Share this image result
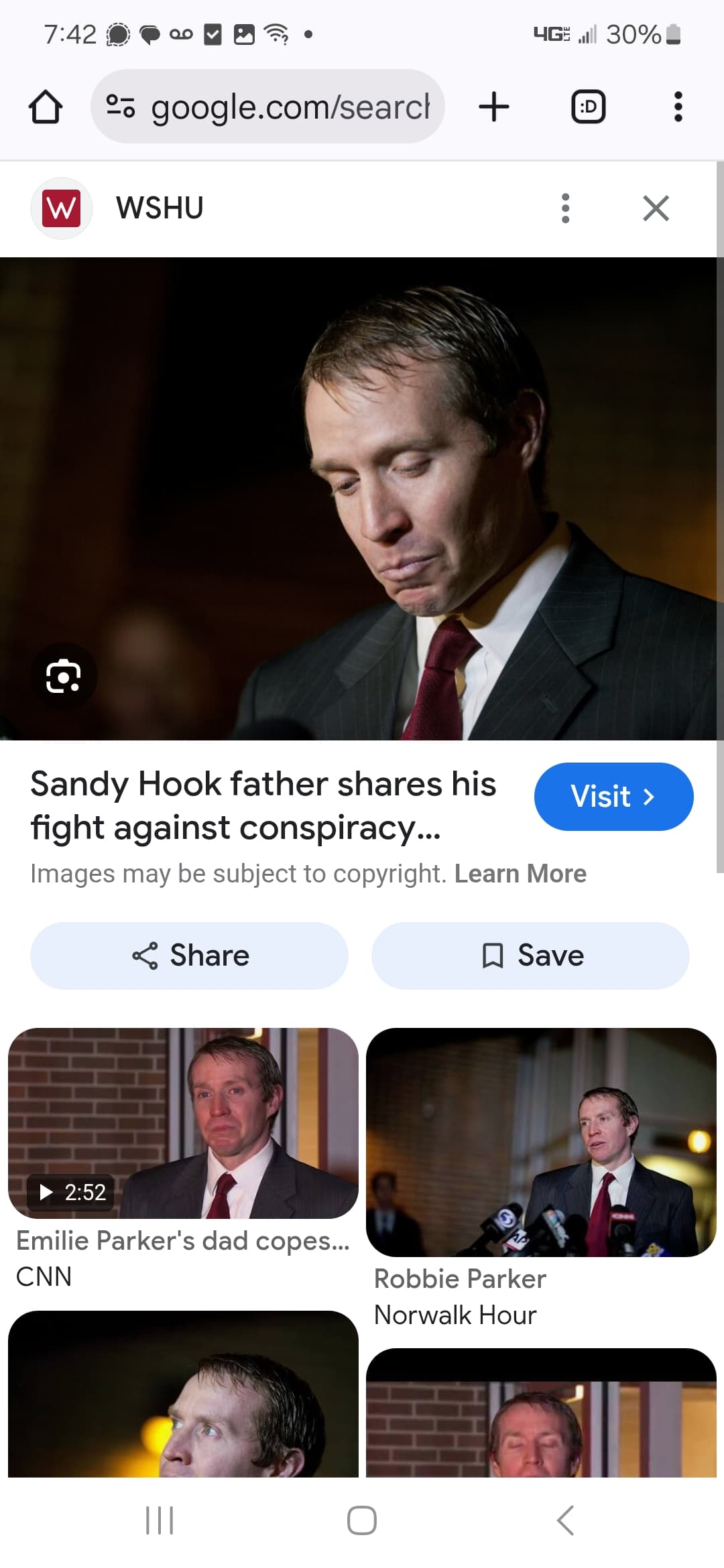The image size is (724, 1568). coord(190,956)
